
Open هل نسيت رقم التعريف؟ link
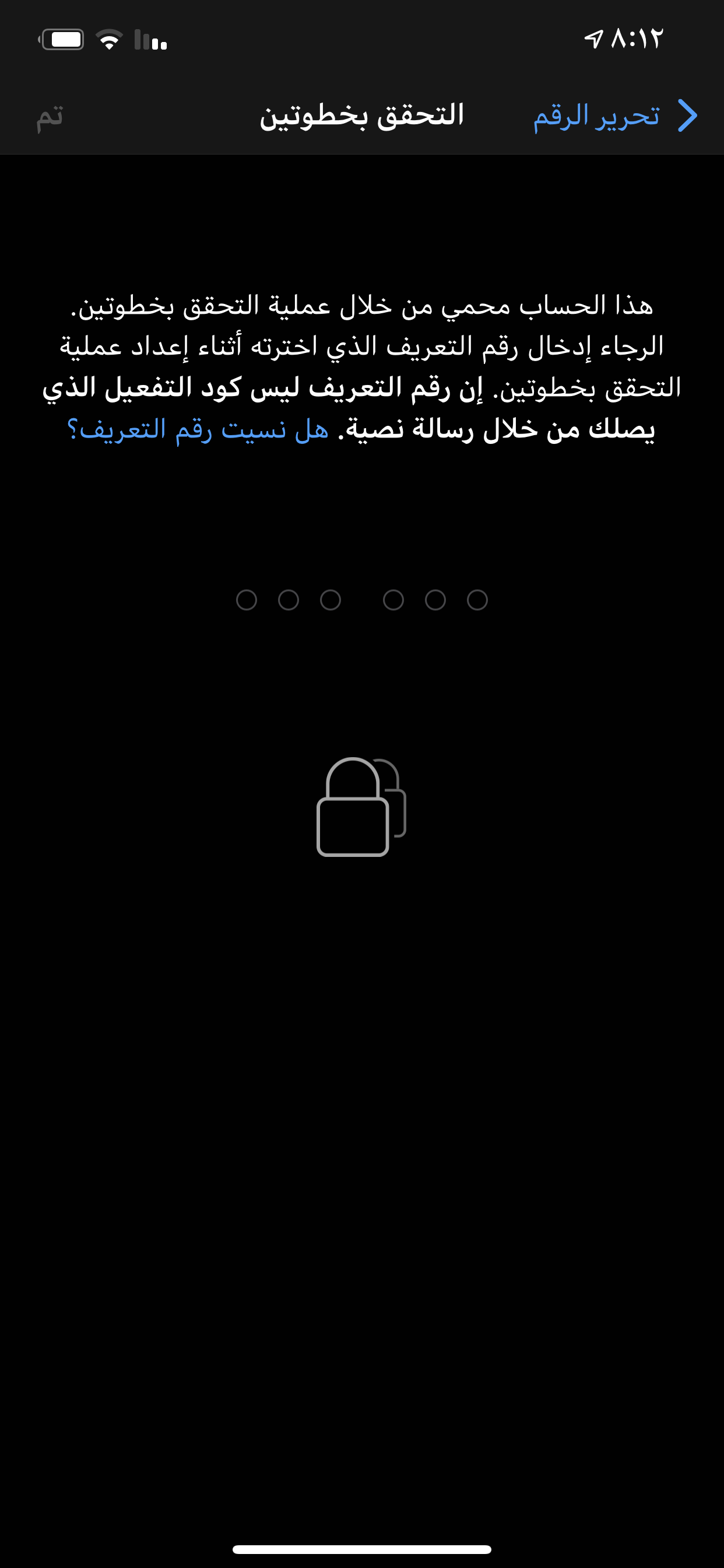coord(198,430)
